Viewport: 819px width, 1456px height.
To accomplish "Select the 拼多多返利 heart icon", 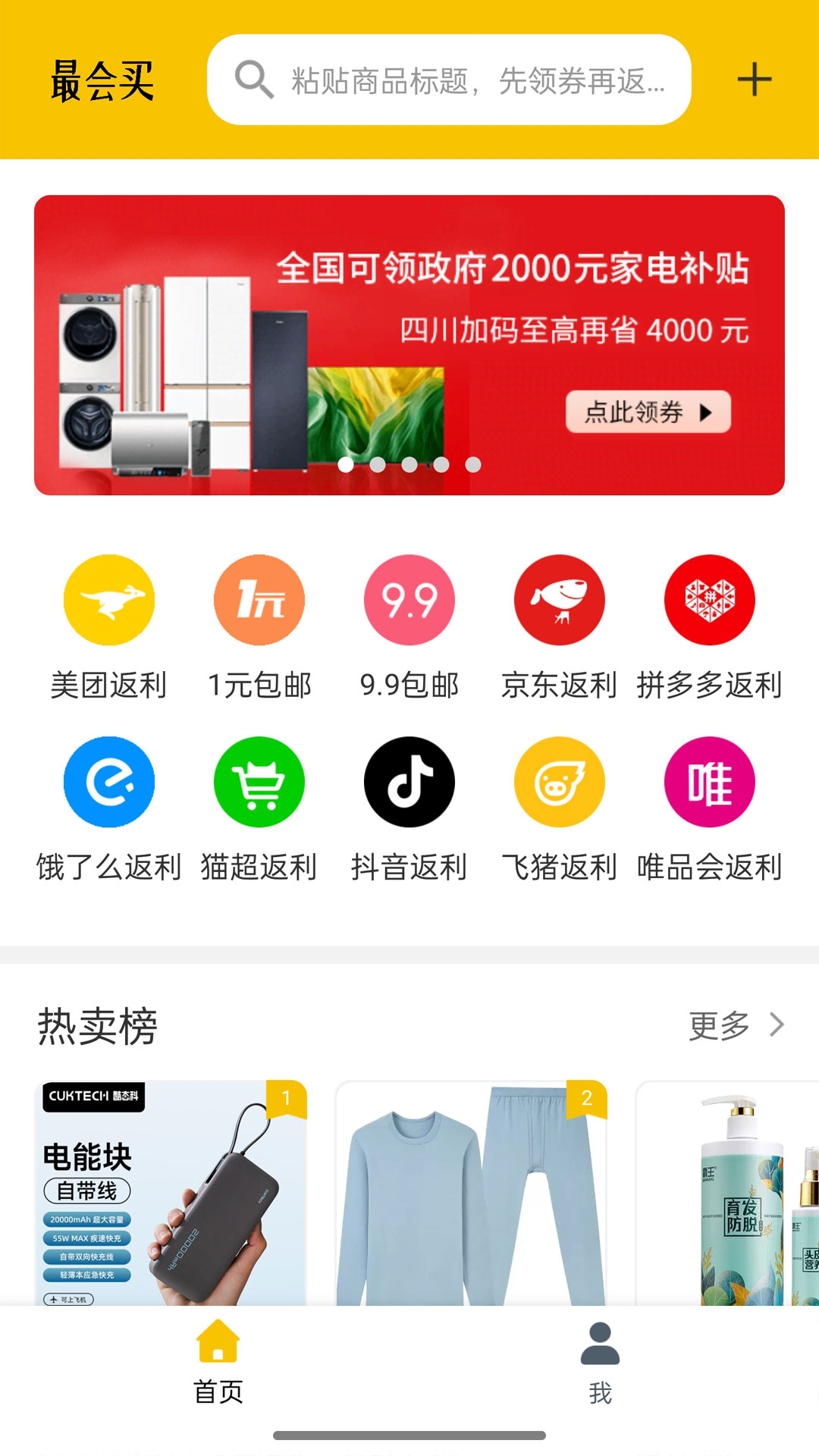I will coord(709,599).
